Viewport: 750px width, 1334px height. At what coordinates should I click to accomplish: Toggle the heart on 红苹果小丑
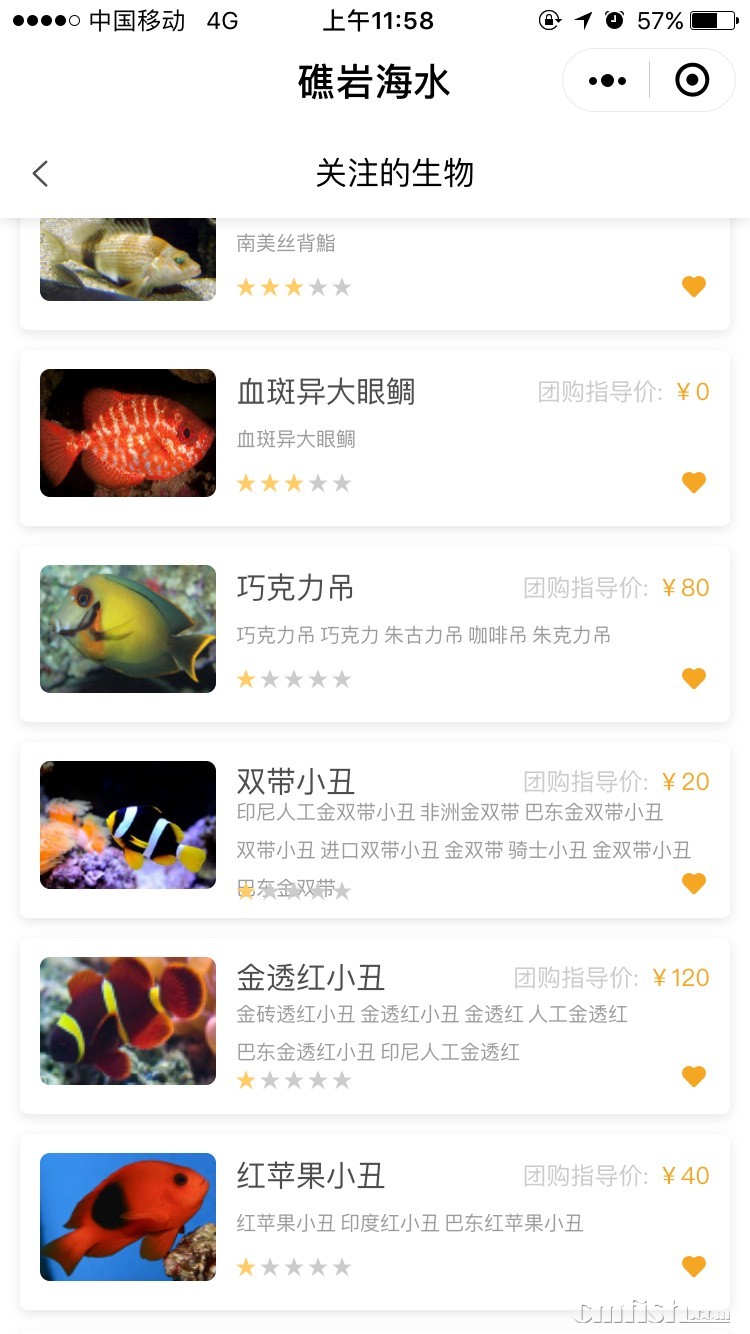pos(694,1266)
